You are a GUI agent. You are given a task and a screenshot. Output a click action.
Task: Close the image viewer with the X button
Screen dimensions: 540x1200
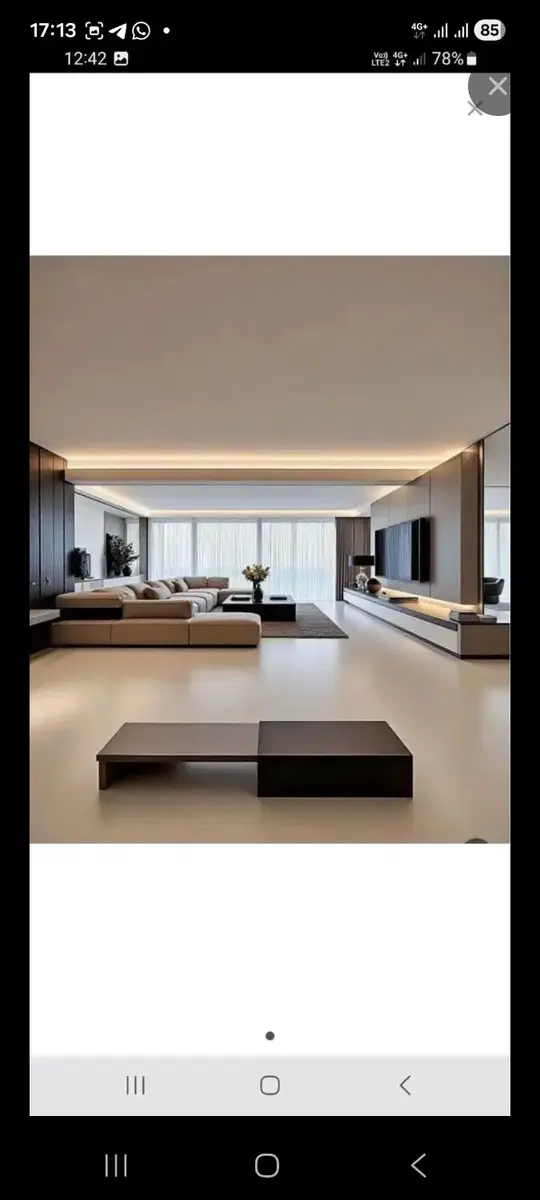point(497,87)
